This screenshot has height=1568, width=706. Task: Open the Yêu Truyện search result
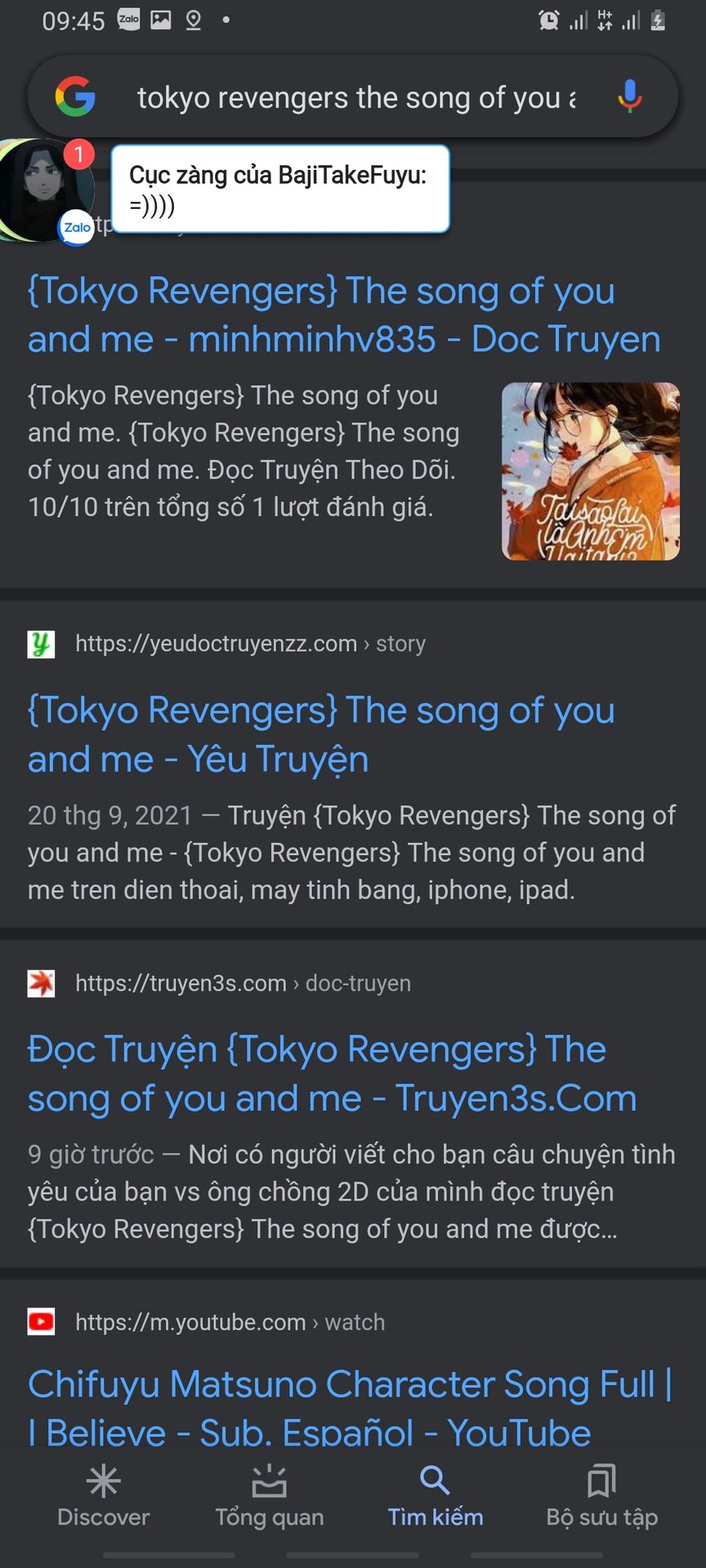[320, 734]
